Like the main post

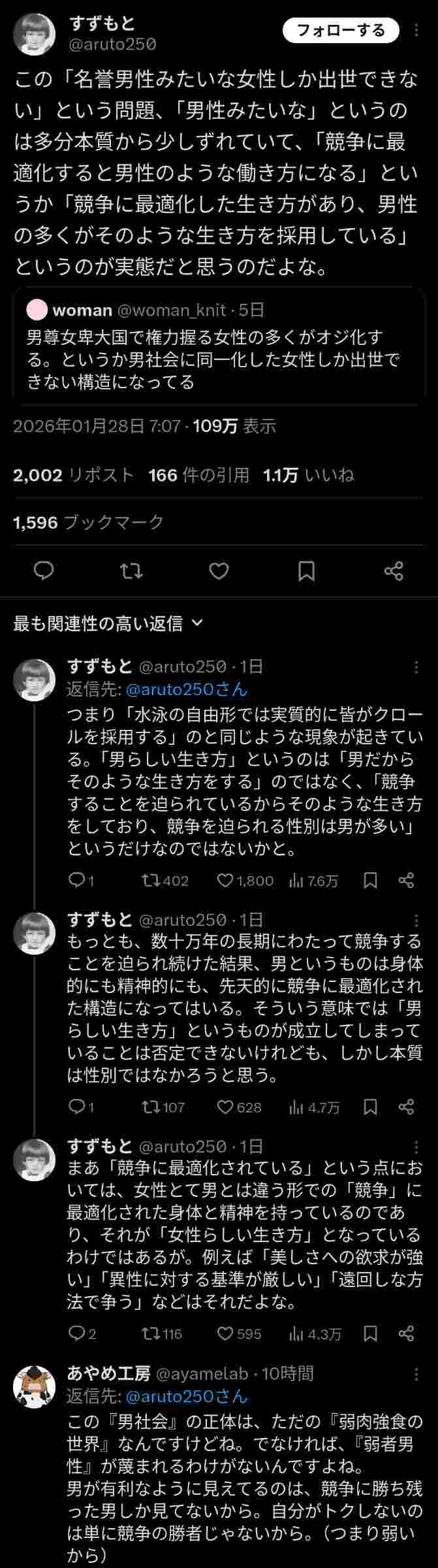pyautogui.click(x=219, y=571)
